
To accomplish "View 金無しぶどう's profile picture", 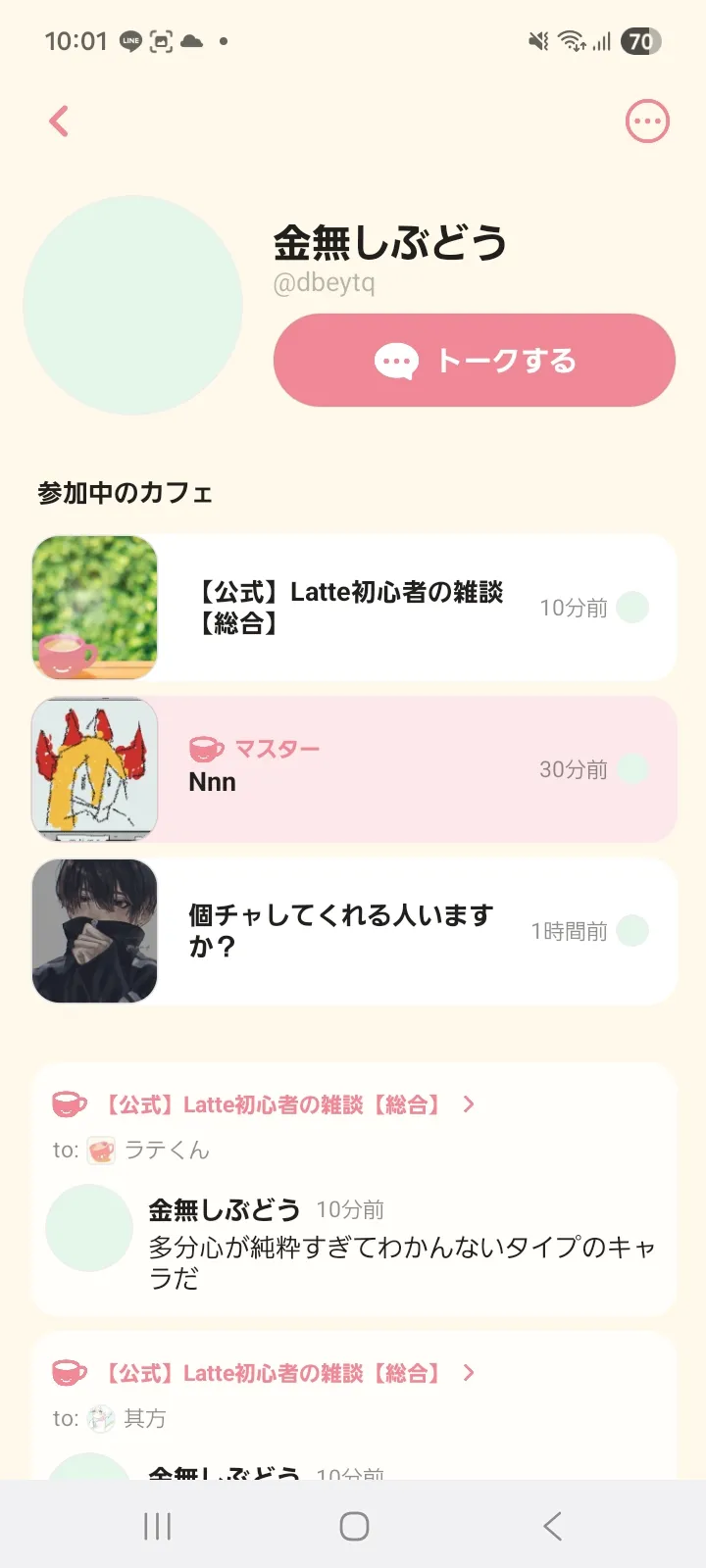I will pyautogui.click(x=133, y=305).
